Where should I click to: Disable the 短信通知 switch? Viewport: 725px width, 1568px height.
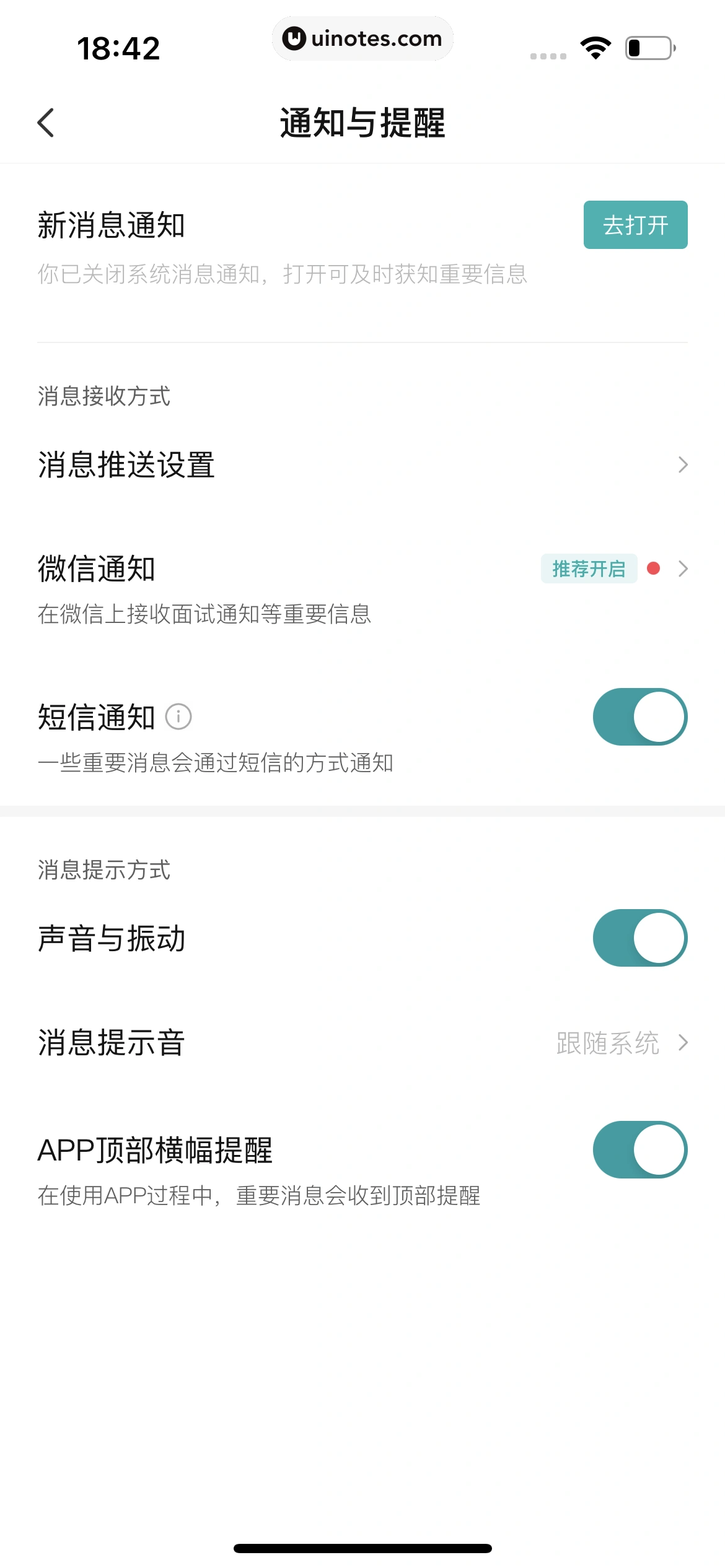pos(639,716)
